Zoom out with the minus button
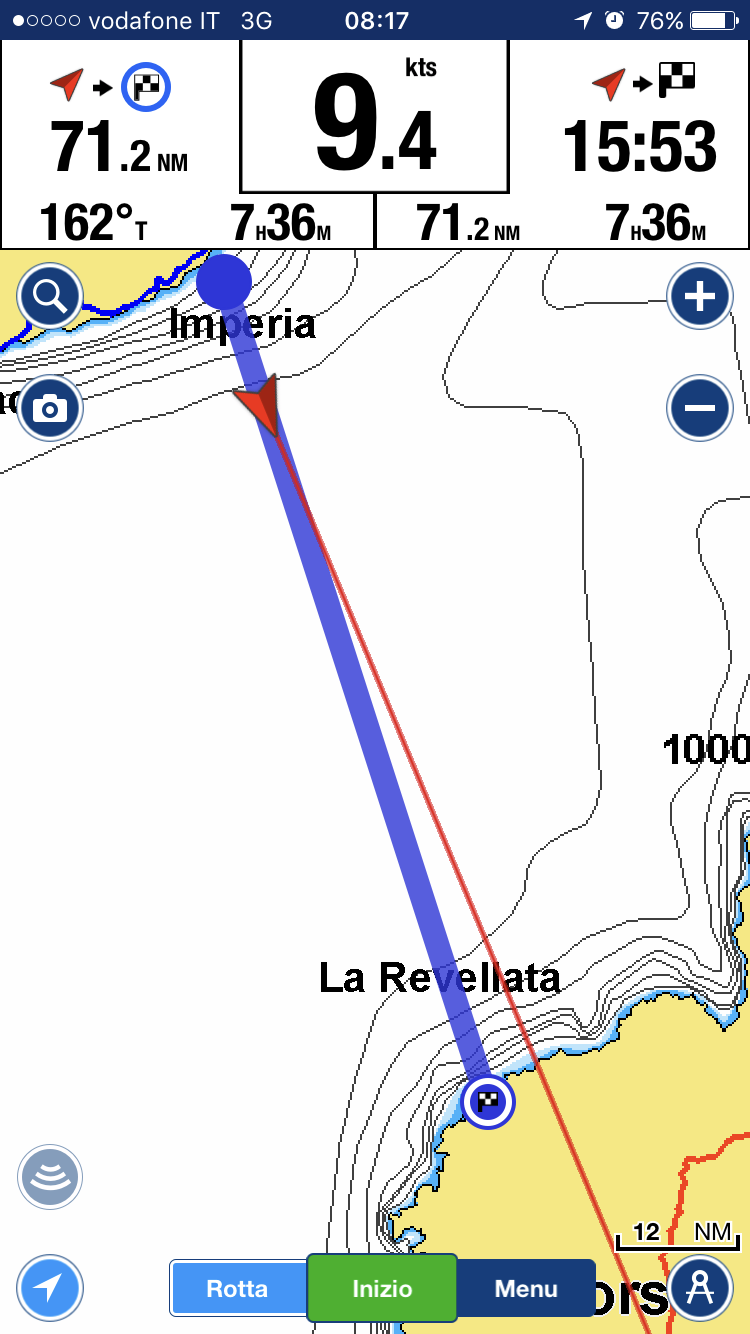 click(x=700, y=408)
